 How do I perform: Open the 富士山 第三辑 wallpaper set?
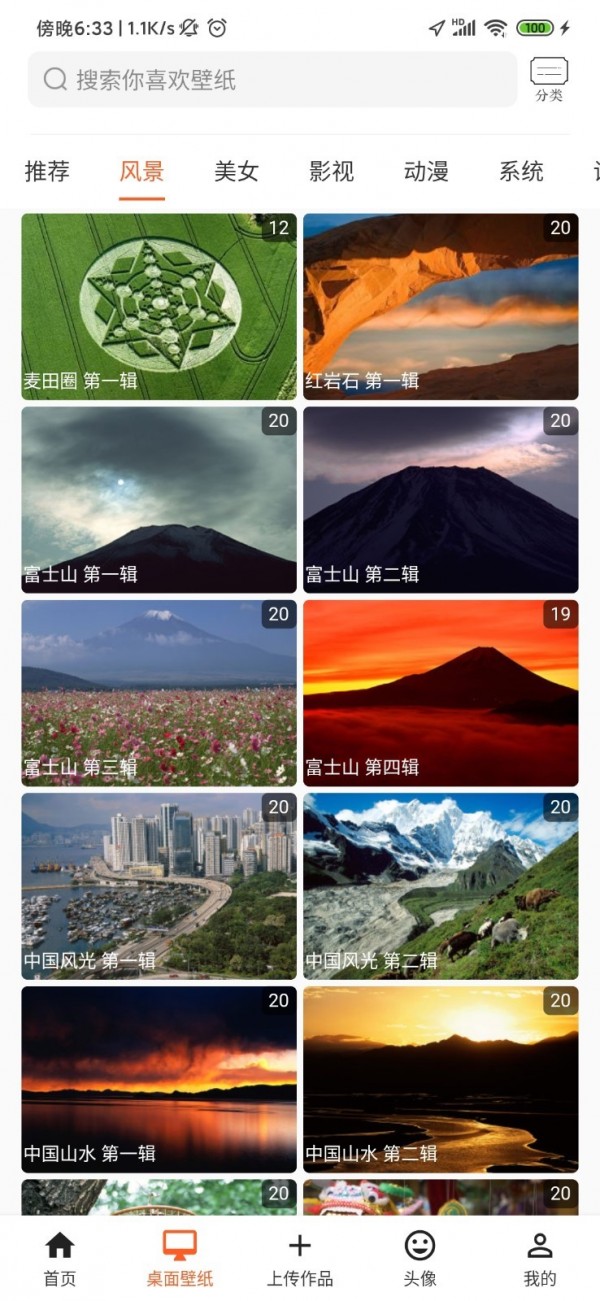point(159,692)
